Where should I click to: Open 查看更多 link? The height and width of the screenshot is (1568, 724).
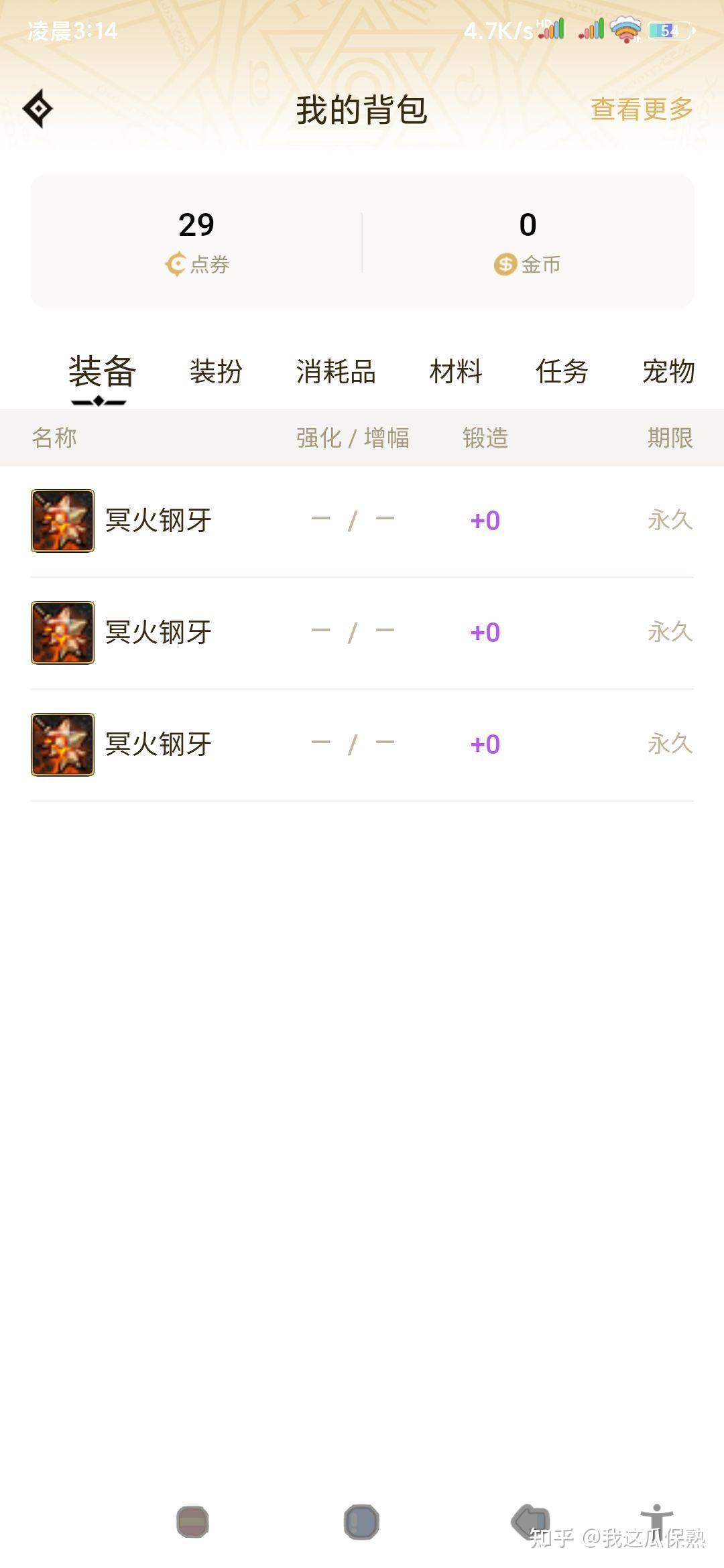click(x=642, y=109)
